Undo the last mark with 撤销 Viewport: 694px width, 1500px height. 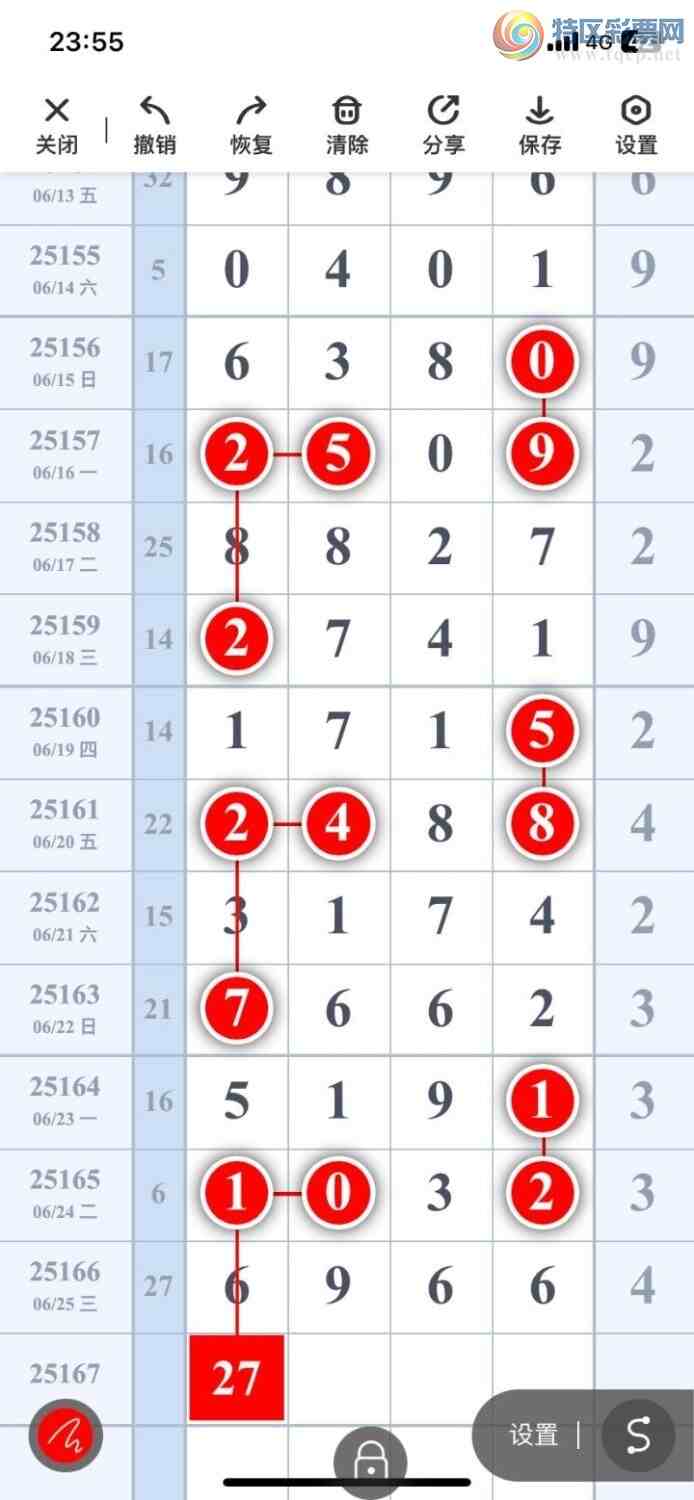[154, 126]
